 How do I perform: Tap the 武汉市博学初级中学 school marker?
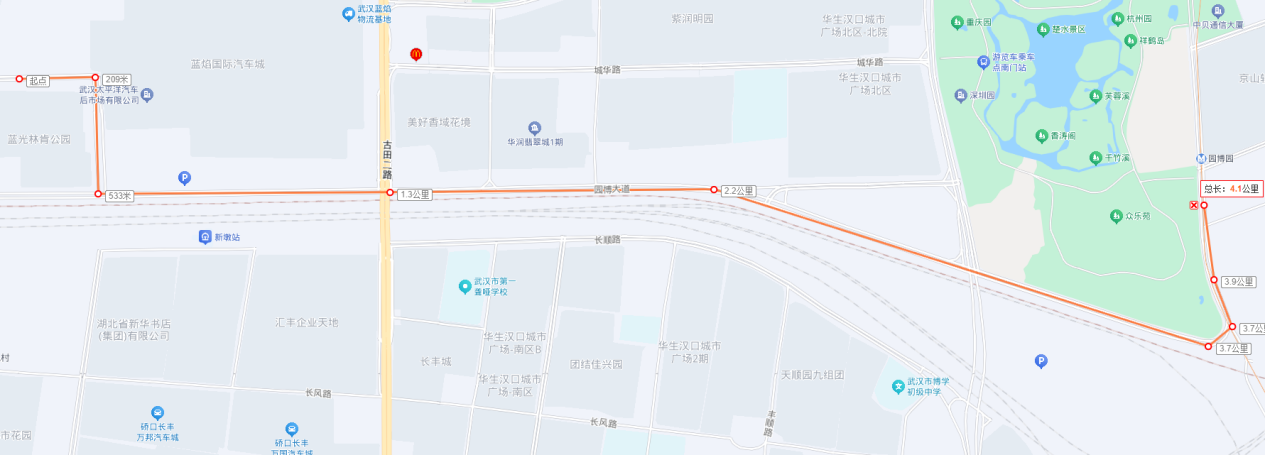coord(899,386)
